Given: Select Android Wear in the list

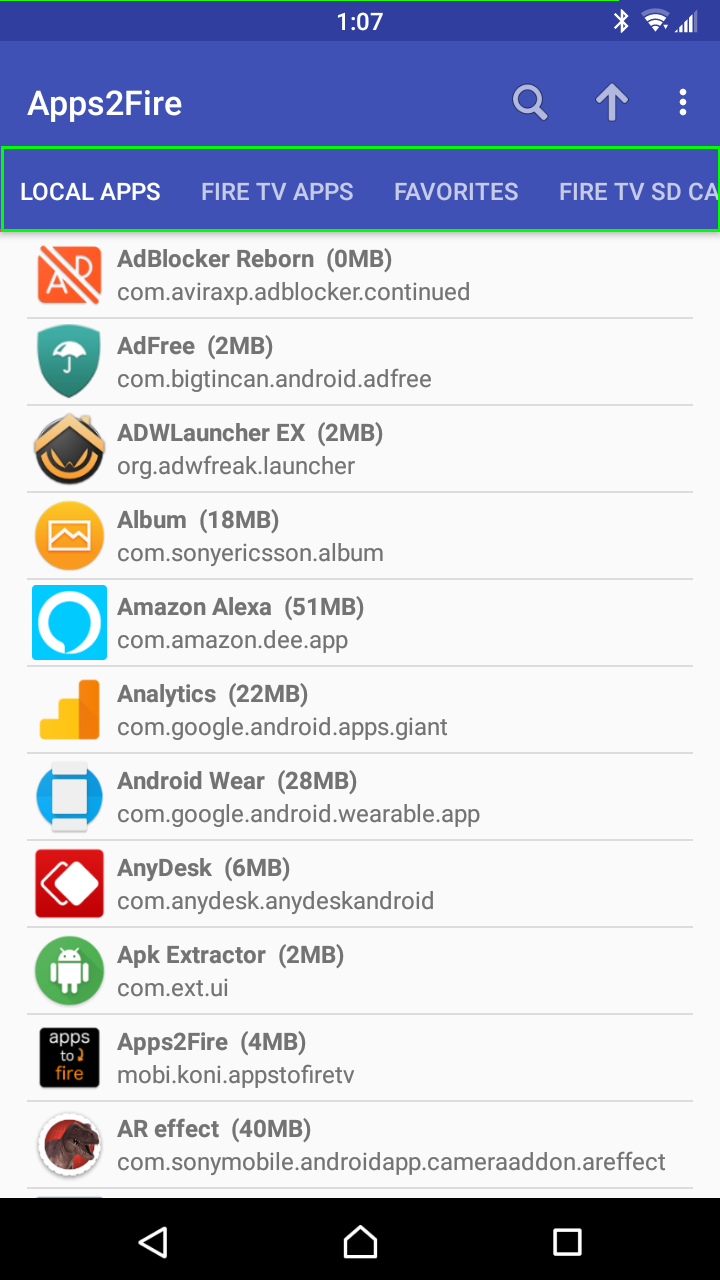Looking at the screenshot, I should (360, 797).
